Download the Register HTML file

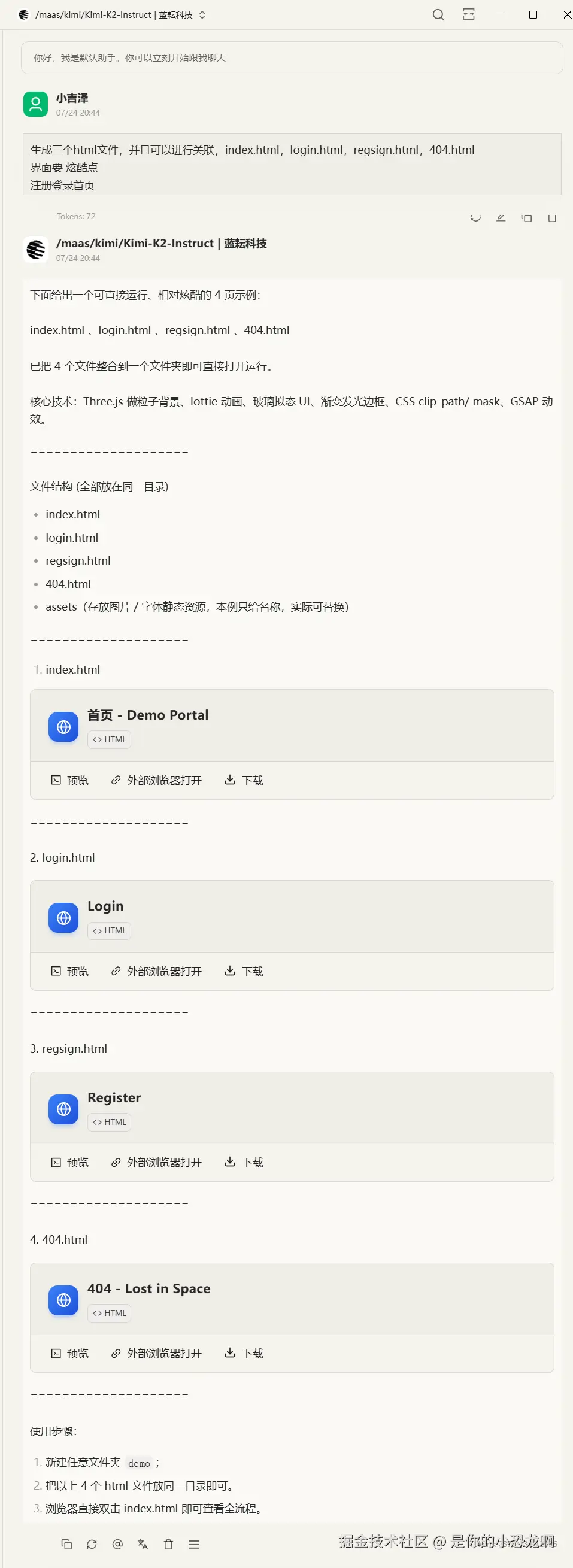click(244, 1163)
